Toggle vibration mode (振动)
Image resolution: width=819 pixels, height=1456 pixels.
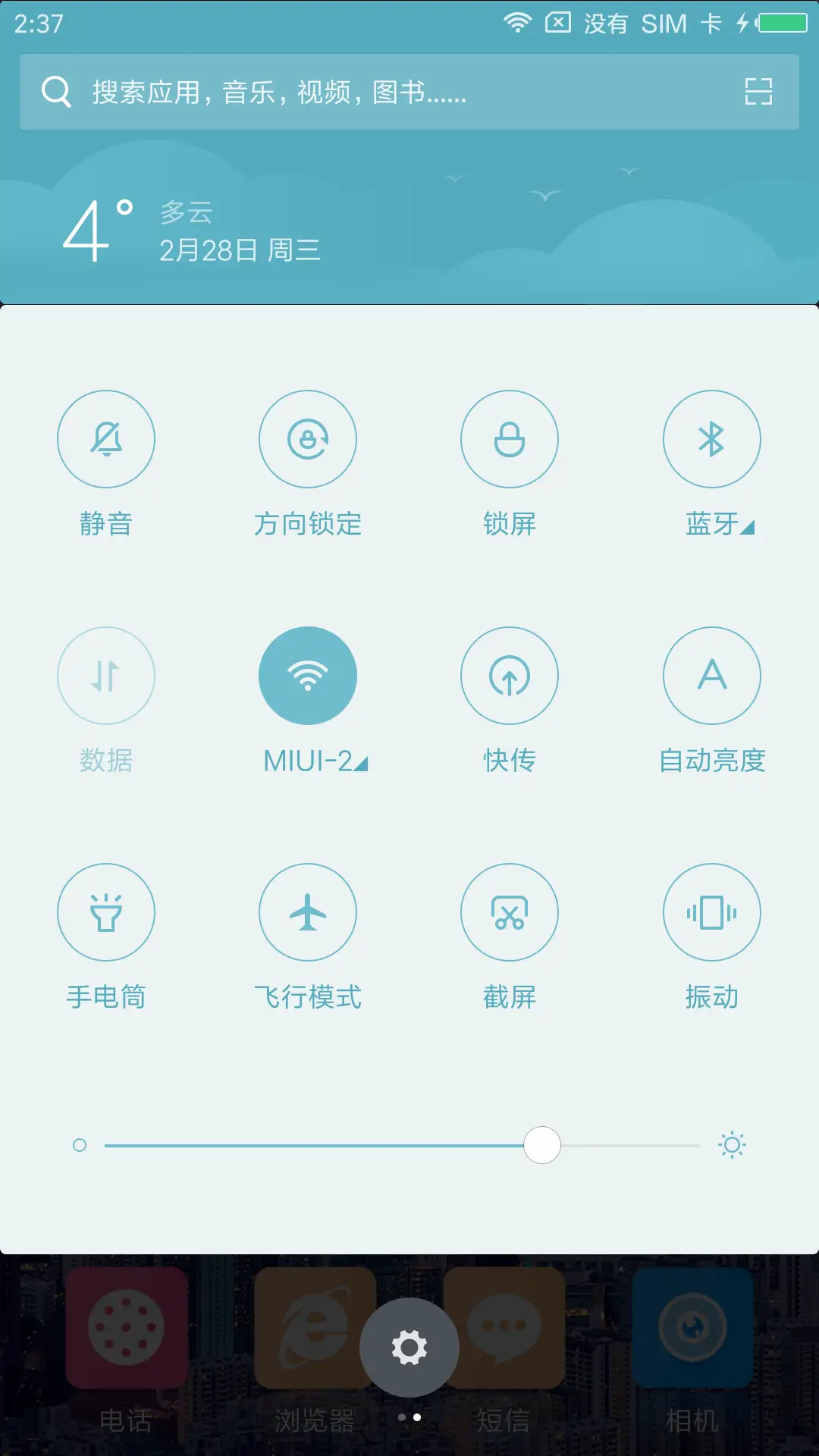[711, 912]
